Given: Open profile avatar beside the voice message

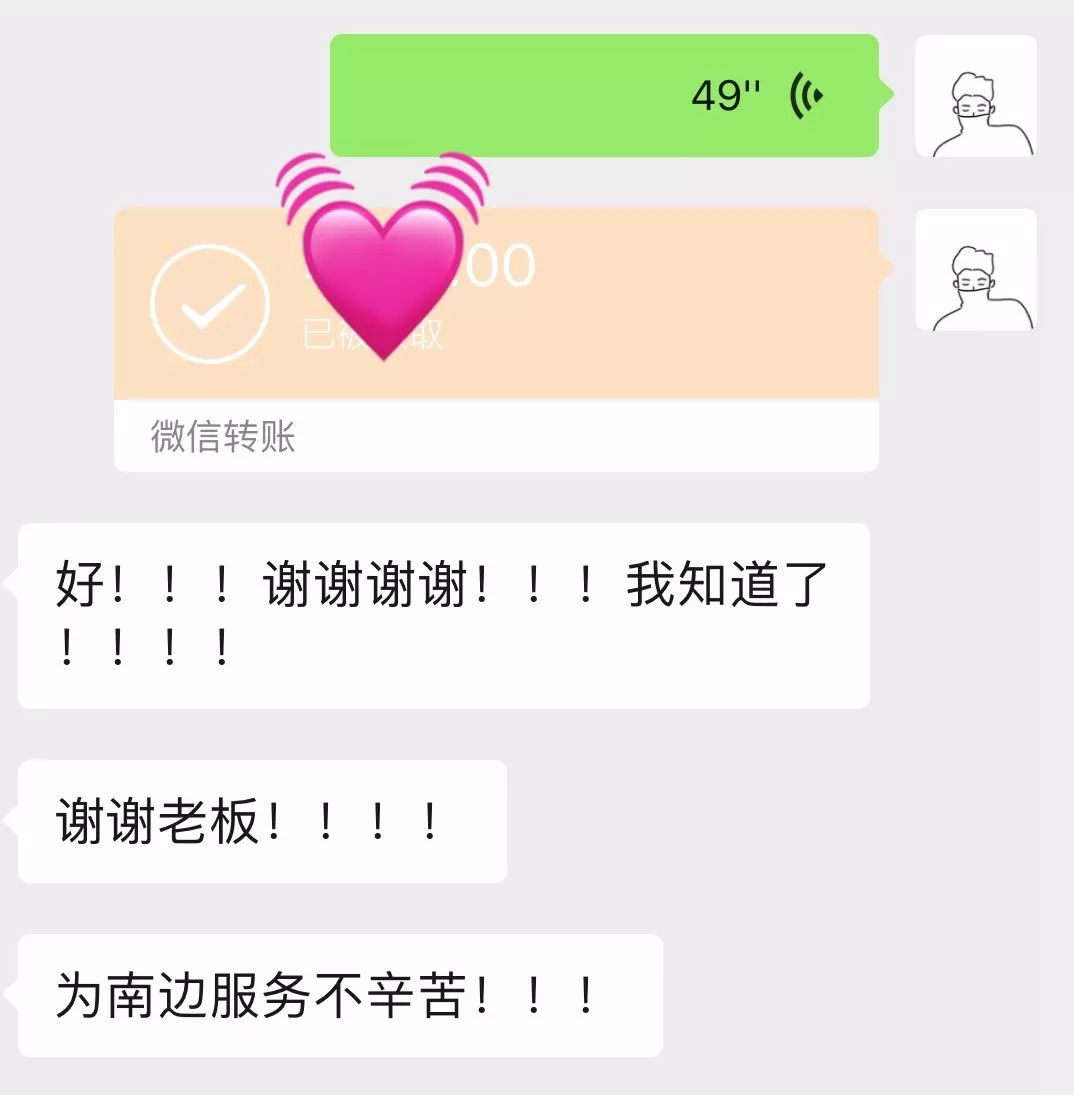Looking at the screenshot, I should click(975, 96).
